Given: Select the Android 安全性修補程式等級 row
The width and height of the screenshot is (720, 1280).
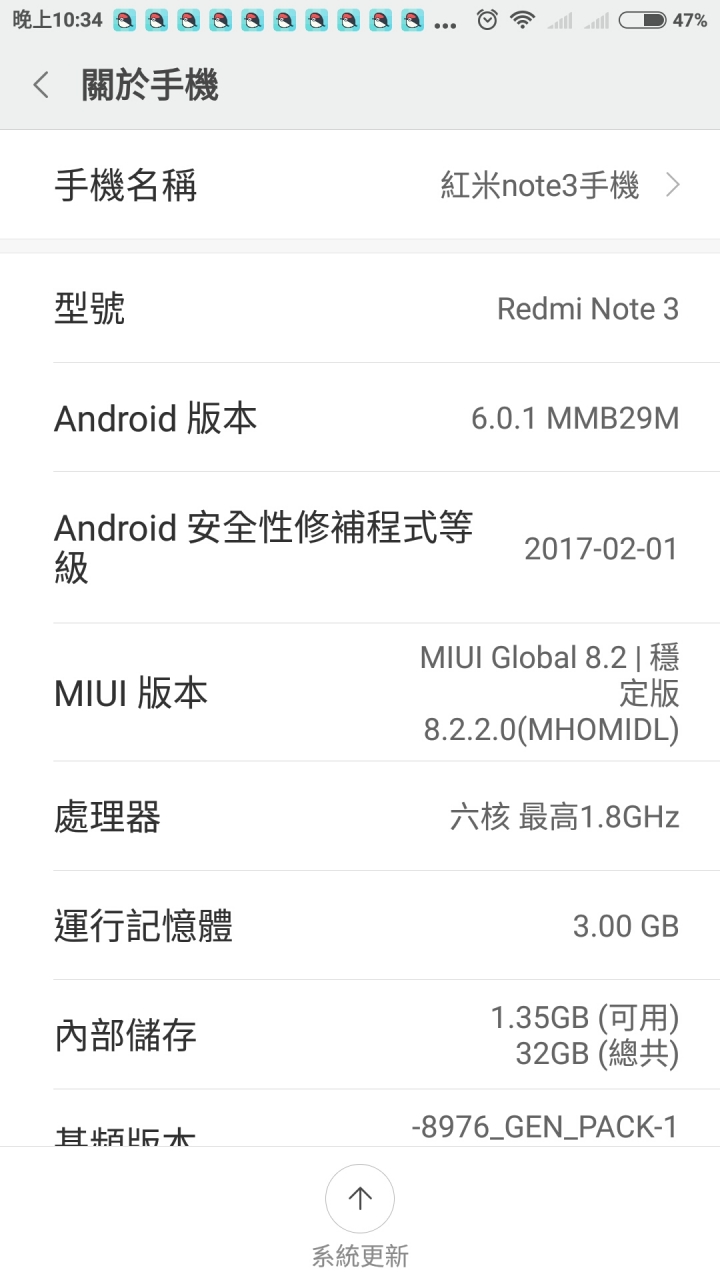Looking at the screenshot, I should point(360,547).
